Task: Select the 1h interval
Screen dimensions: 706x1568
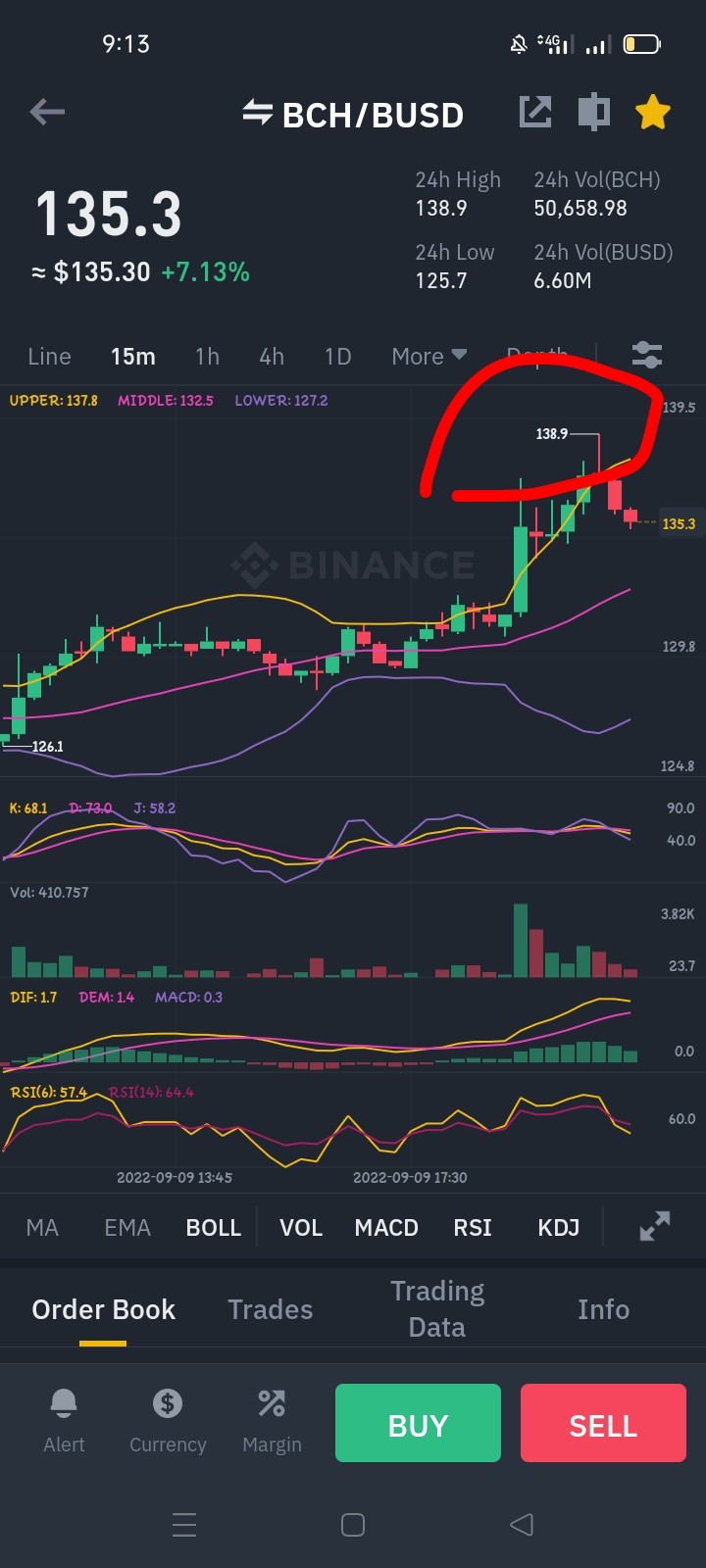Action: [207, 357]
